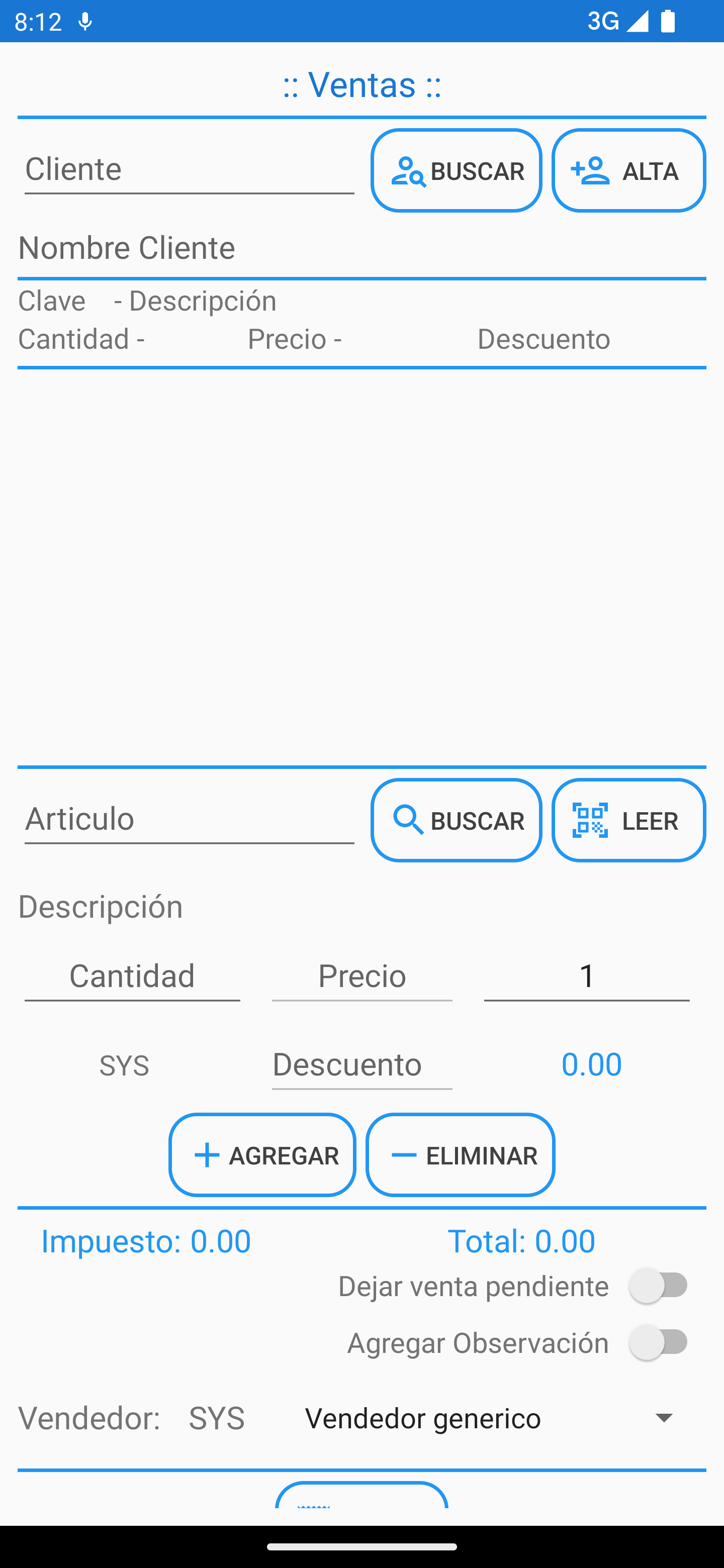Click the minus icon on the ELIMINAR button

(x=404, y=1154)
